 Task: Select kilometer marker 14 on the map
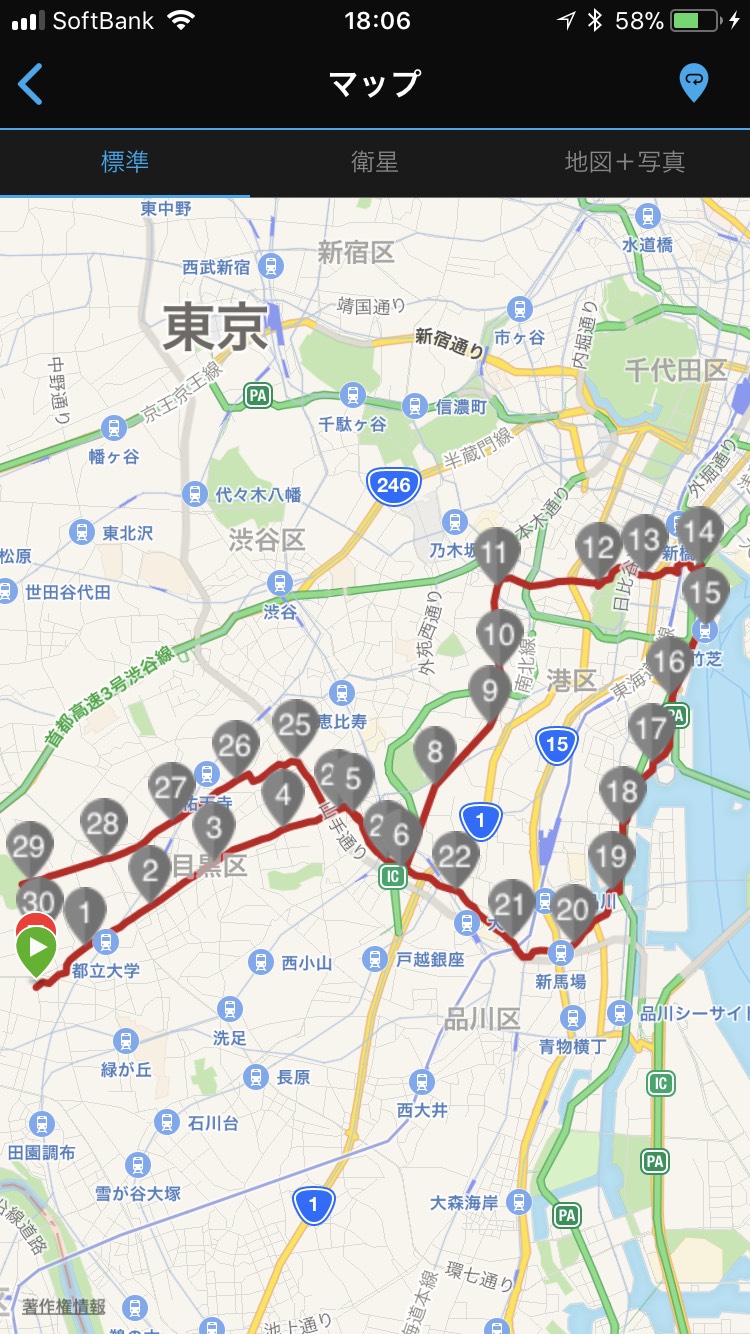(x=700, y=531)
